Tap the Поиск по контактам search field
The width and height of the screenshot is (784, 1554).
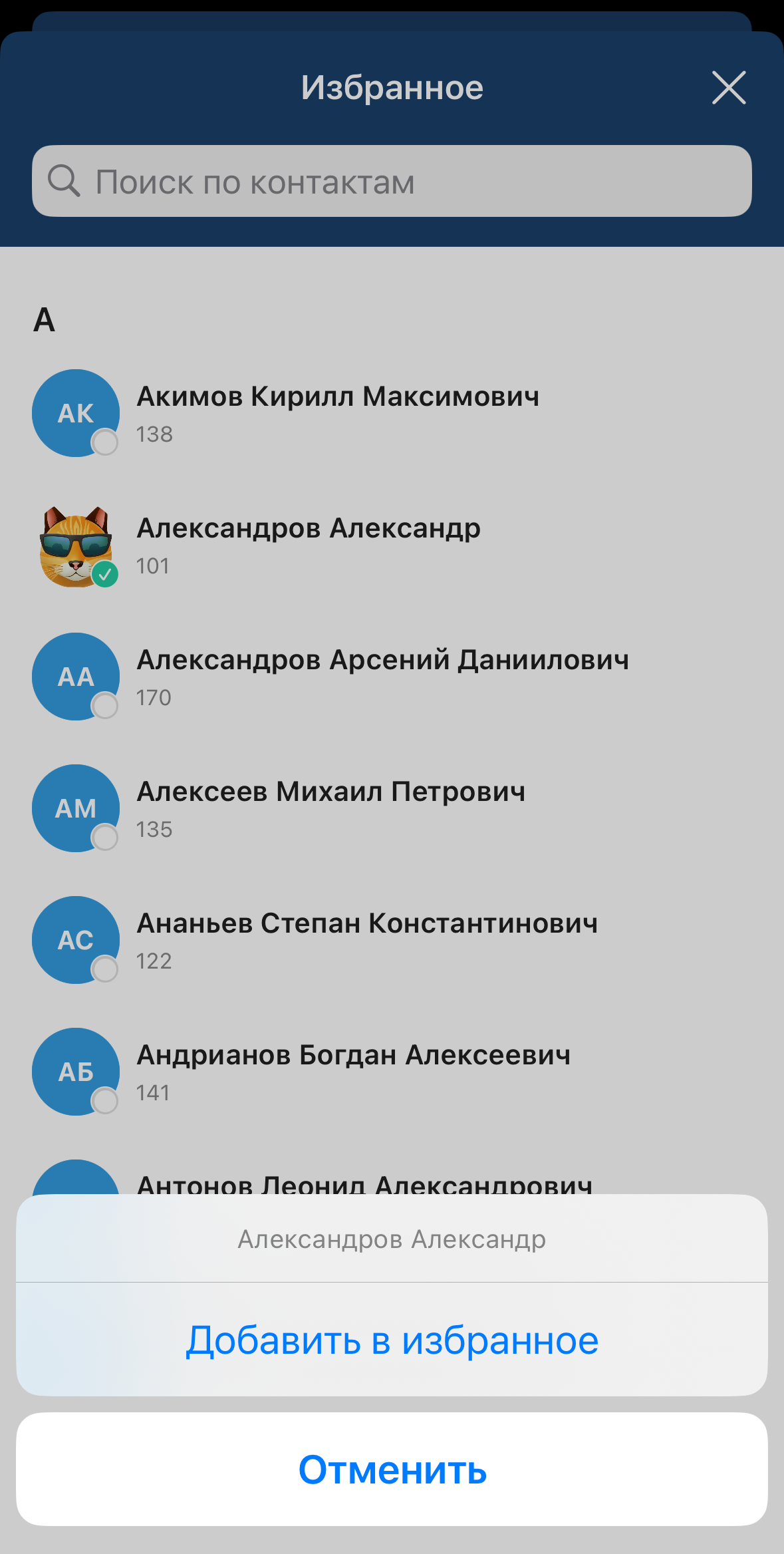392,181
